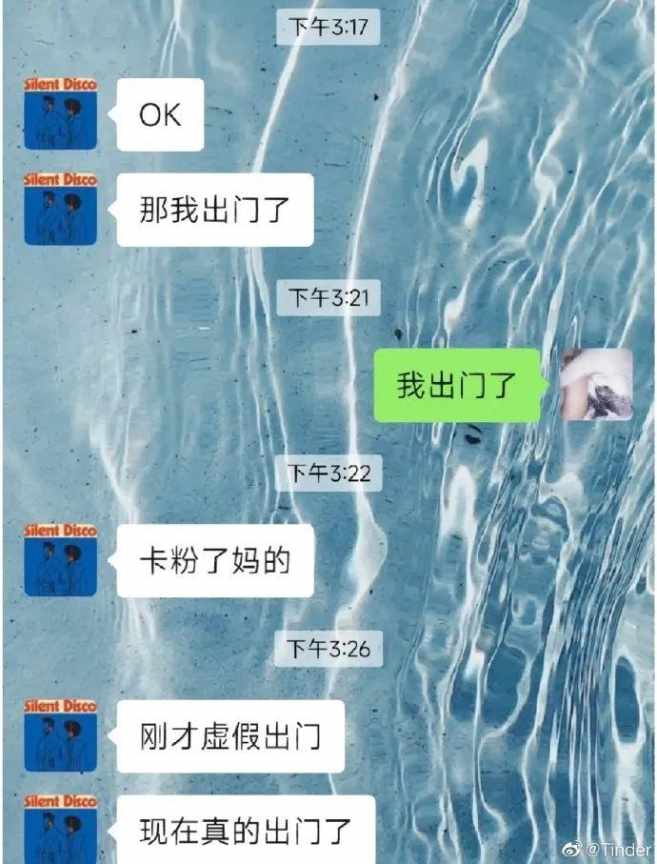Tap Silent Disco avatar next to 那我出门了
Image resolution: width=657 pixels, height=864 pixels.
[x=60, y=209]
